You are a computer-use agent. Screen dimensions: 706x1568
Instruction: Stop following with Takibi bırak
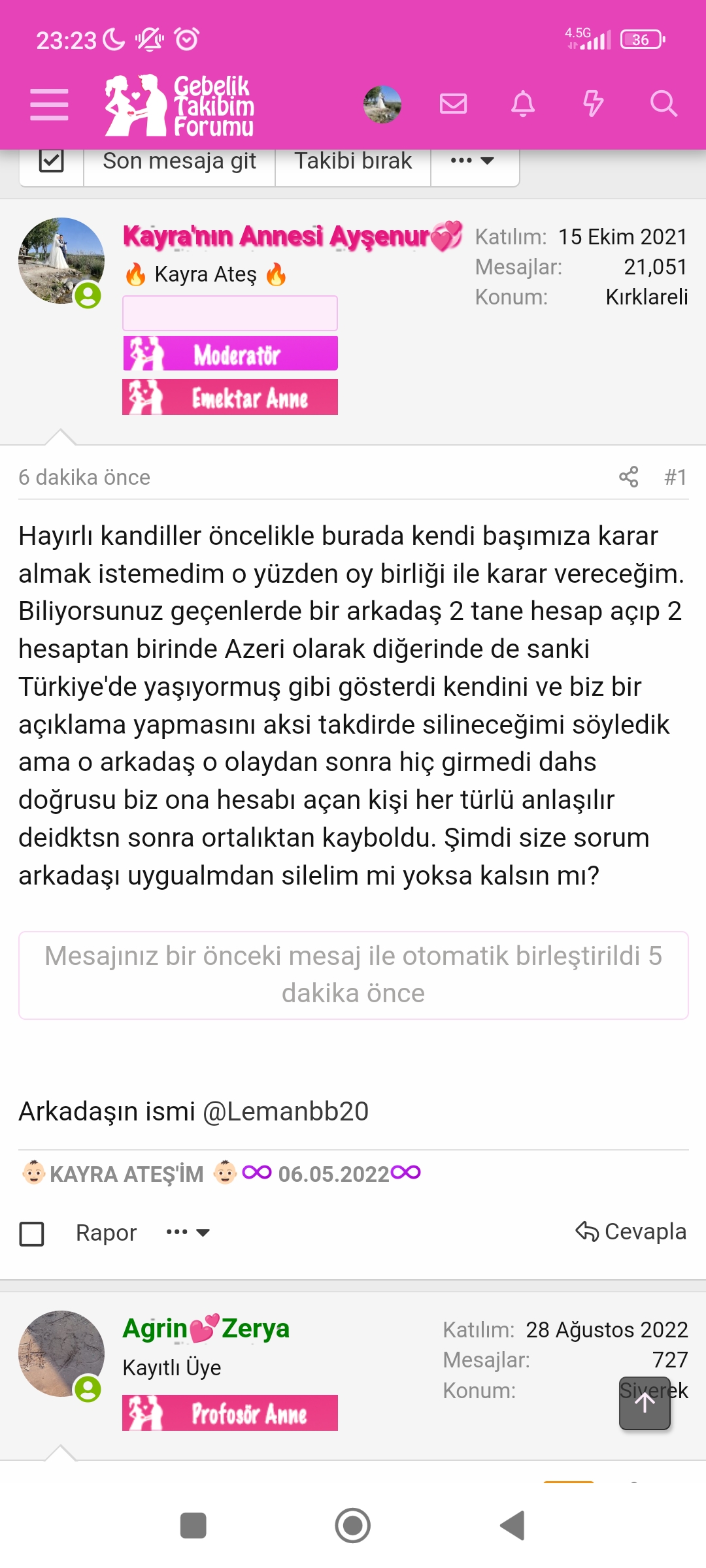(x=353, y=161)
